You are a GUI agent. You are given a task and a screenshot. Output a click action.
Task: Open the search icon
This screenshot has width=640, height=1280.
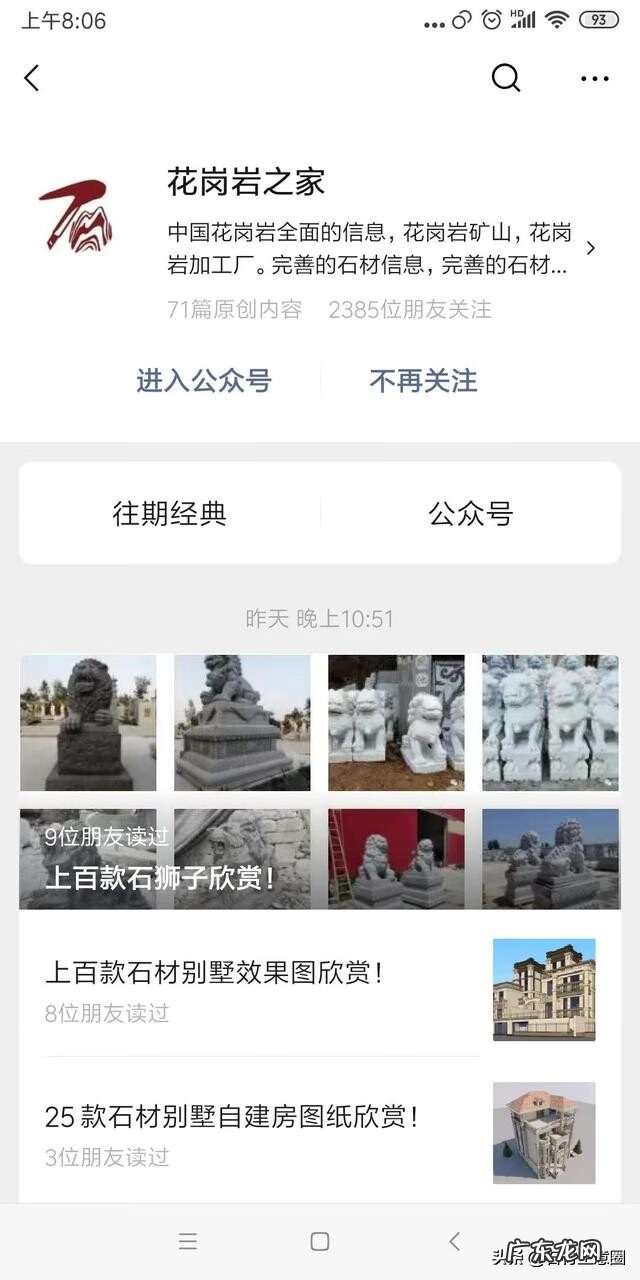coord(506,78)
